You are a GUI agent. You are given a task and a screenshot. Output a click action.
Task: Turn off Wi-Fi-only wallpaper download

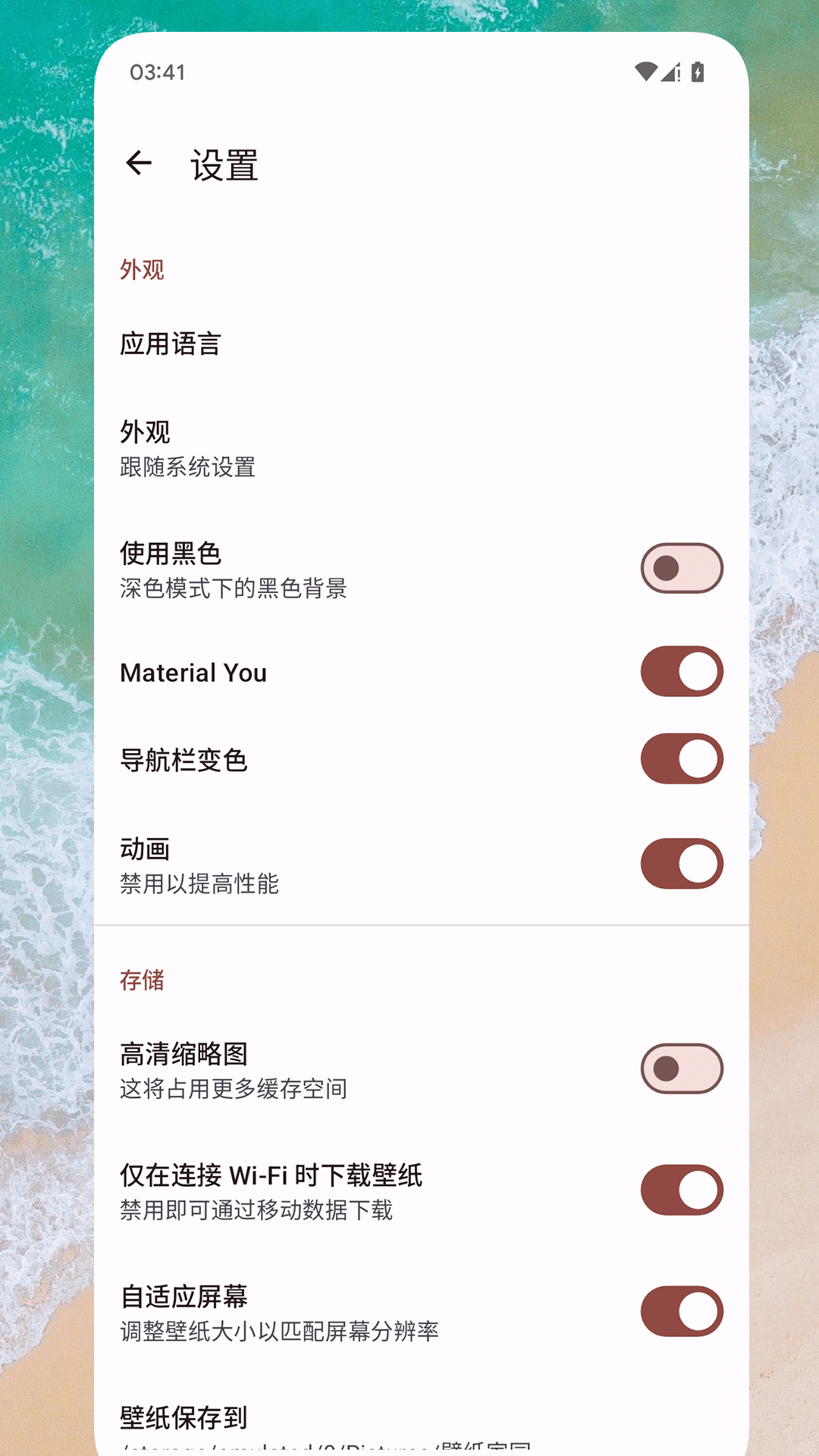click(x=680, y=1191)
